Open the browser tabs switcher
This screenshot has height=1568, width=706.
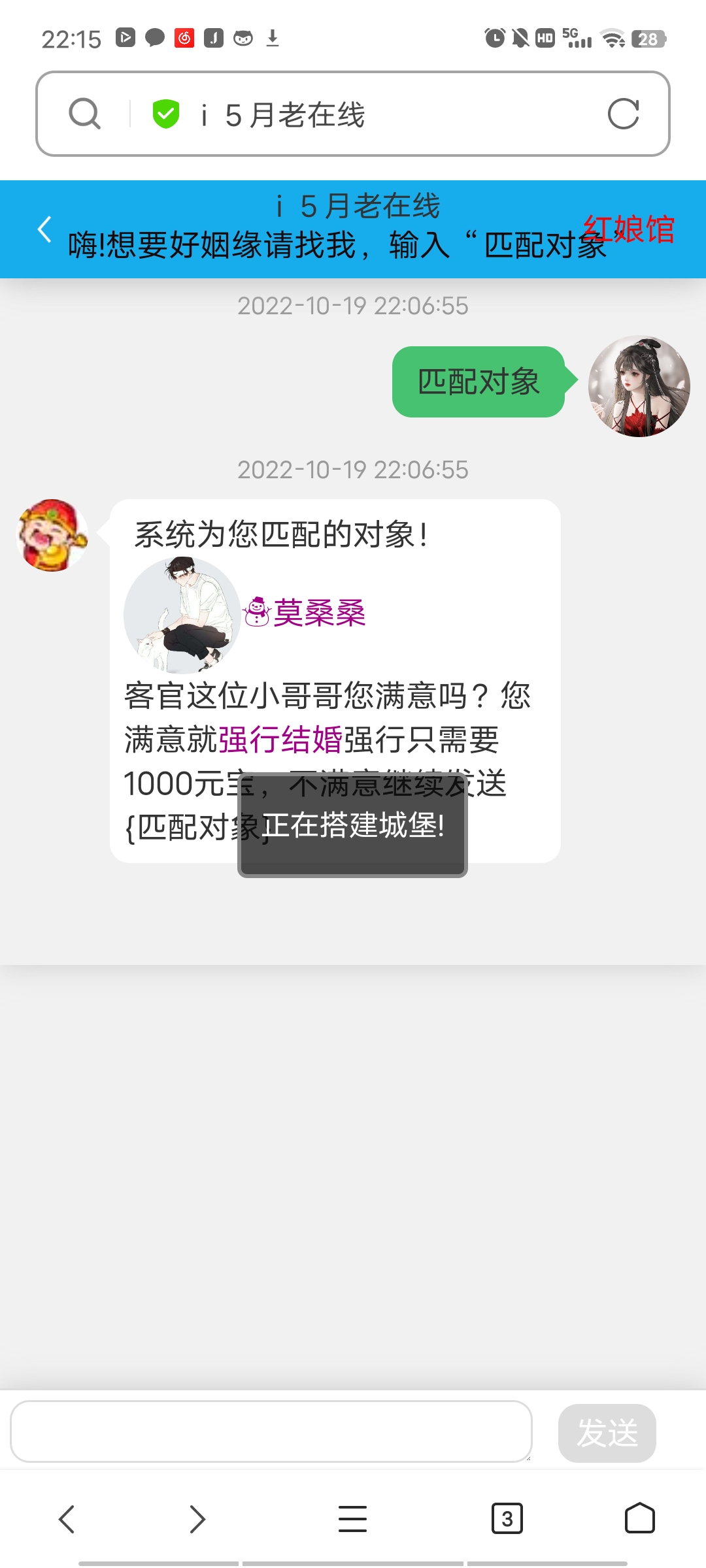[507, 1518]
